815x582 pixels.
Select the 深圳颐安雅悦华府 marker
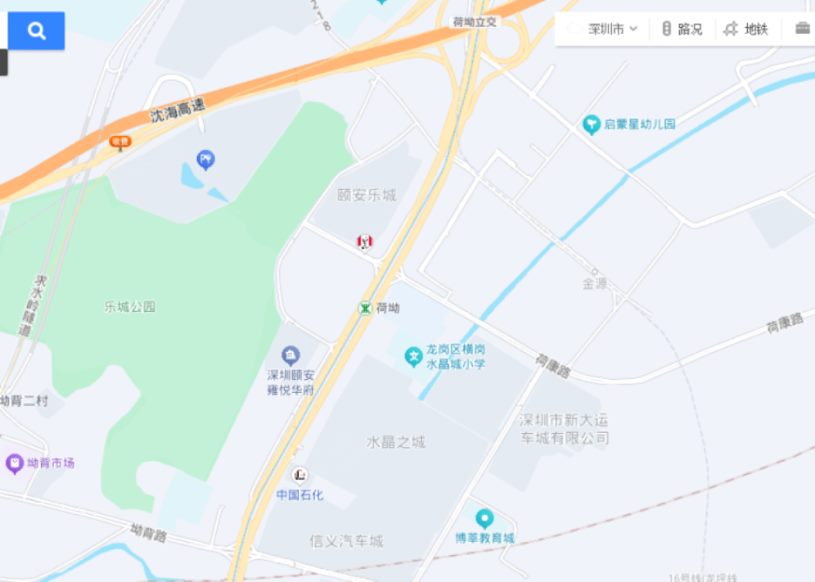pos(290,354)
